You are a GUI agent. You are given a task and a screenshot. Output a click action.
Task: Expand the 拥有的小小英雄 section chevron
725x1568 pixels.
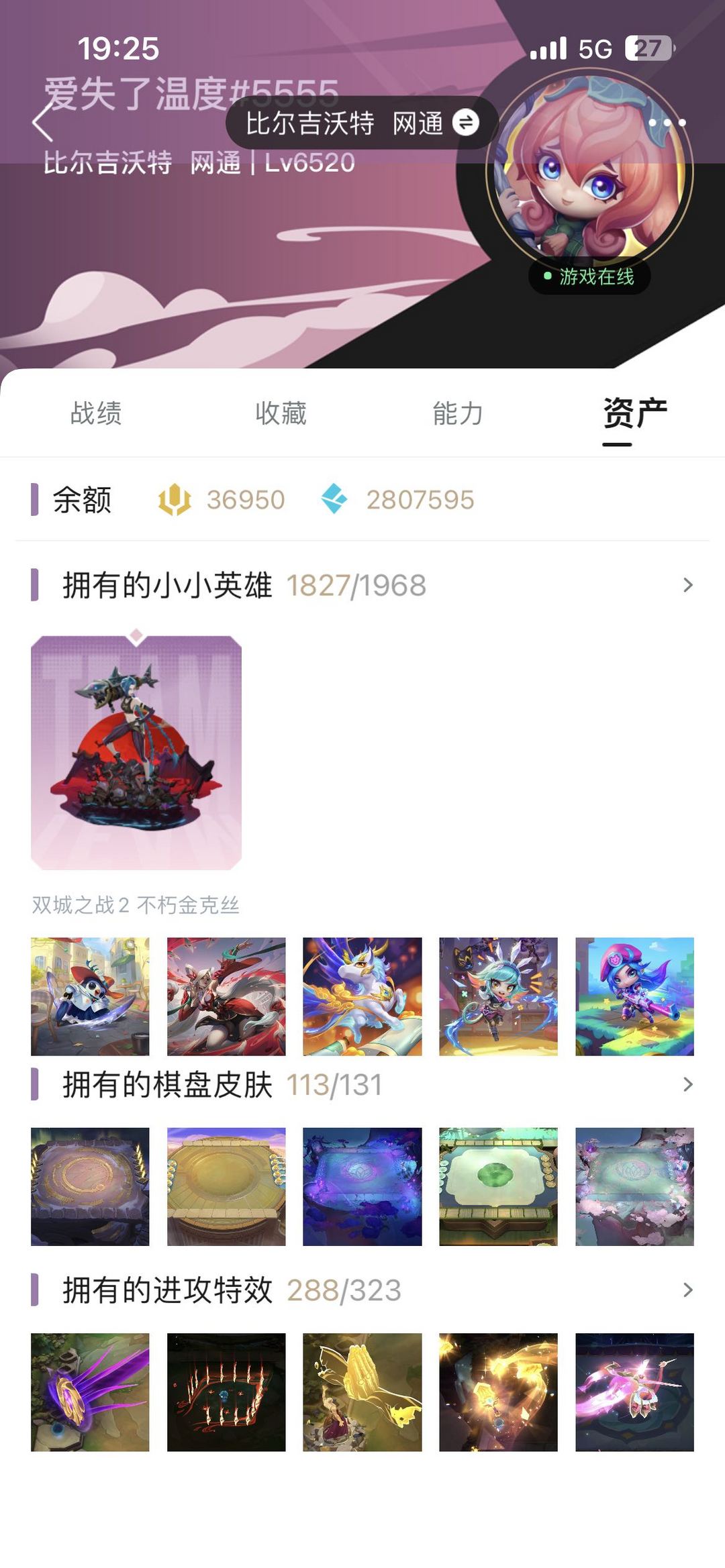tap(687, 585)
